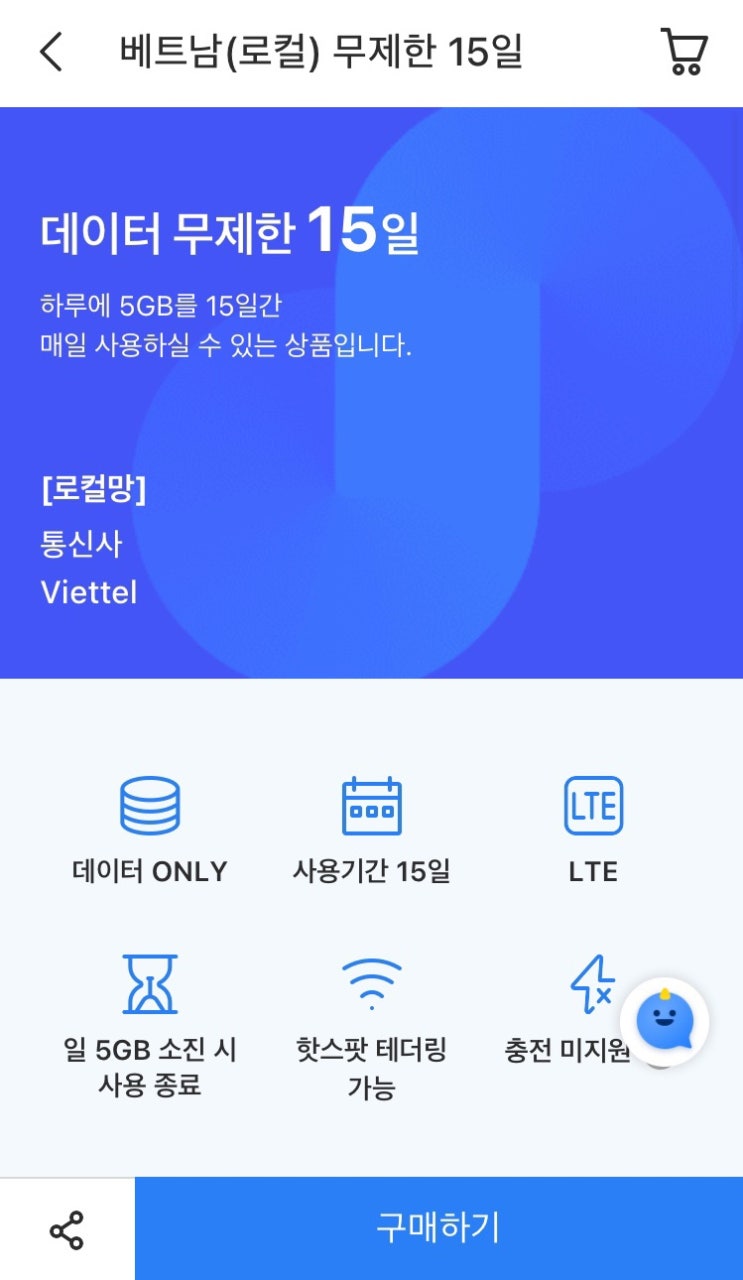Tap the 구매하기 purchase button
The height and width of the screenshot is (1280, 743).
click(x=438, y=1228)
